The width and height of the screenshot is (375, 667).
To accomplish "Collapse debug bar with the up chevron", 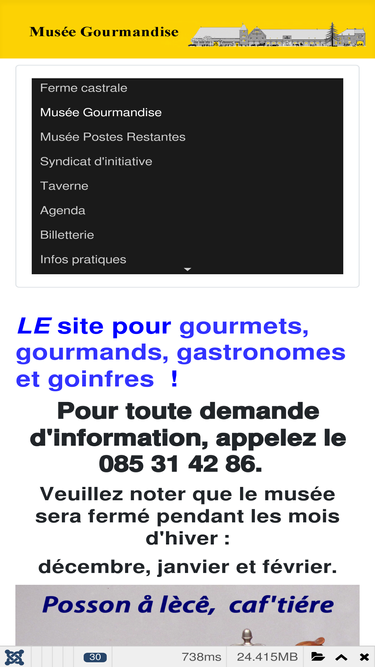I will (341, 657).
